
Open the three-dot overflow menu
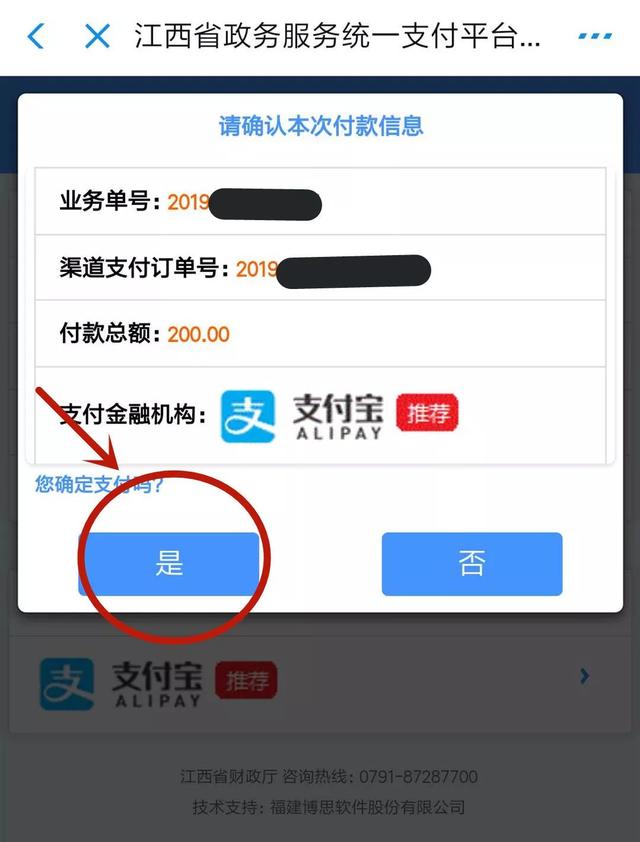[x=594, y=37]
